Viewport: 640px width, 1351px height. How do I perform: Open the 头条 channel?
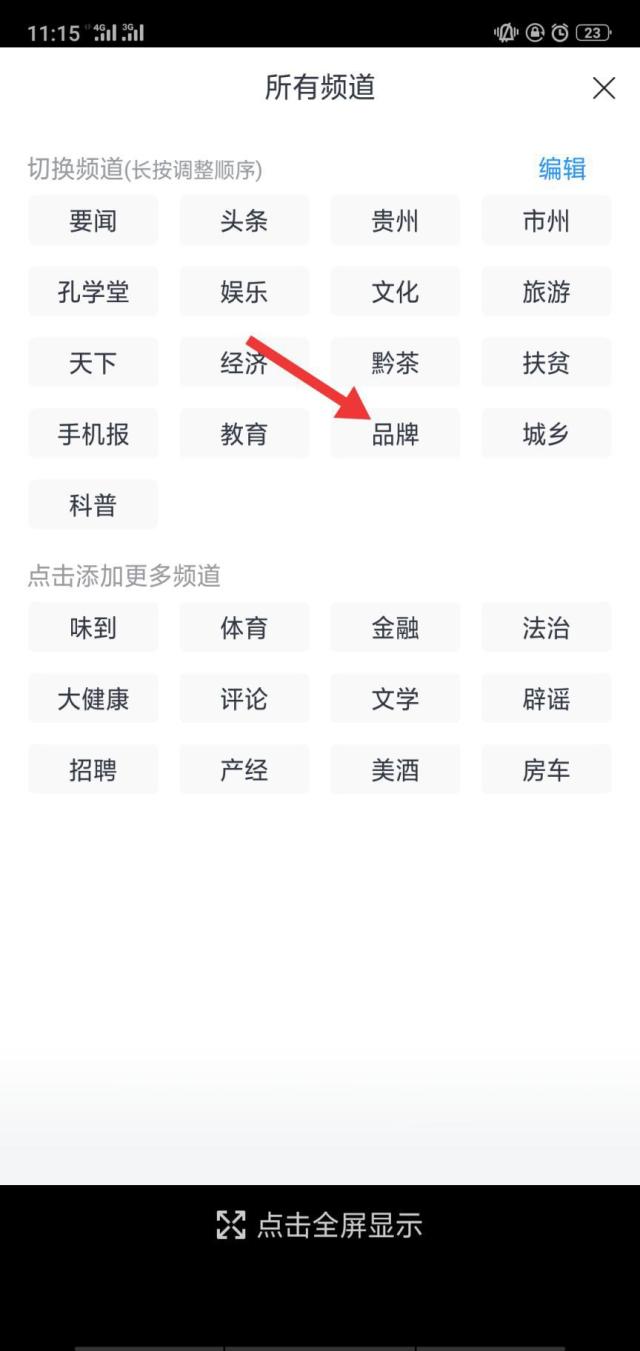(244, 221)
